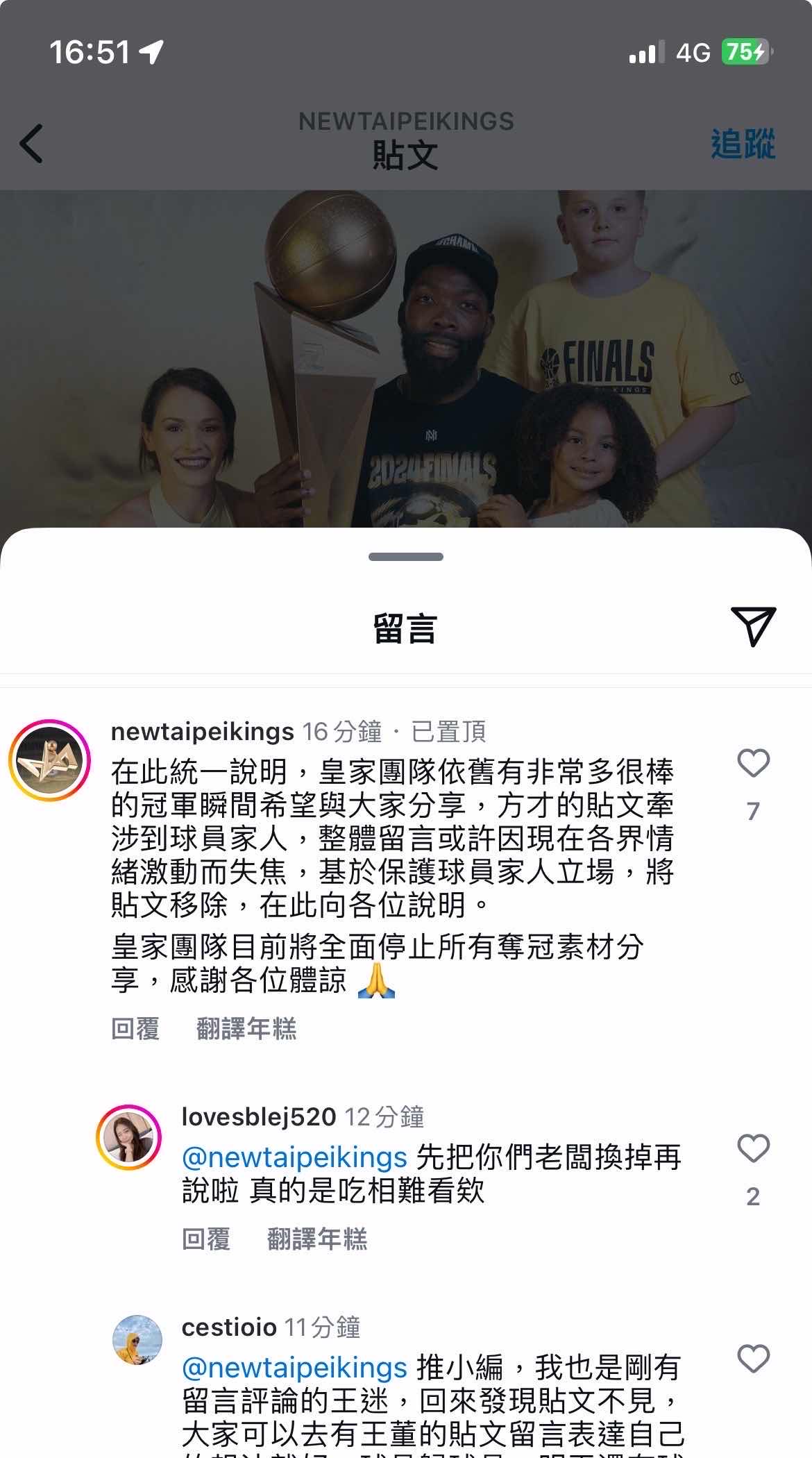Tap the comments sheet drag handle
Screen dimensions: 812x1458
pos(406,556)
